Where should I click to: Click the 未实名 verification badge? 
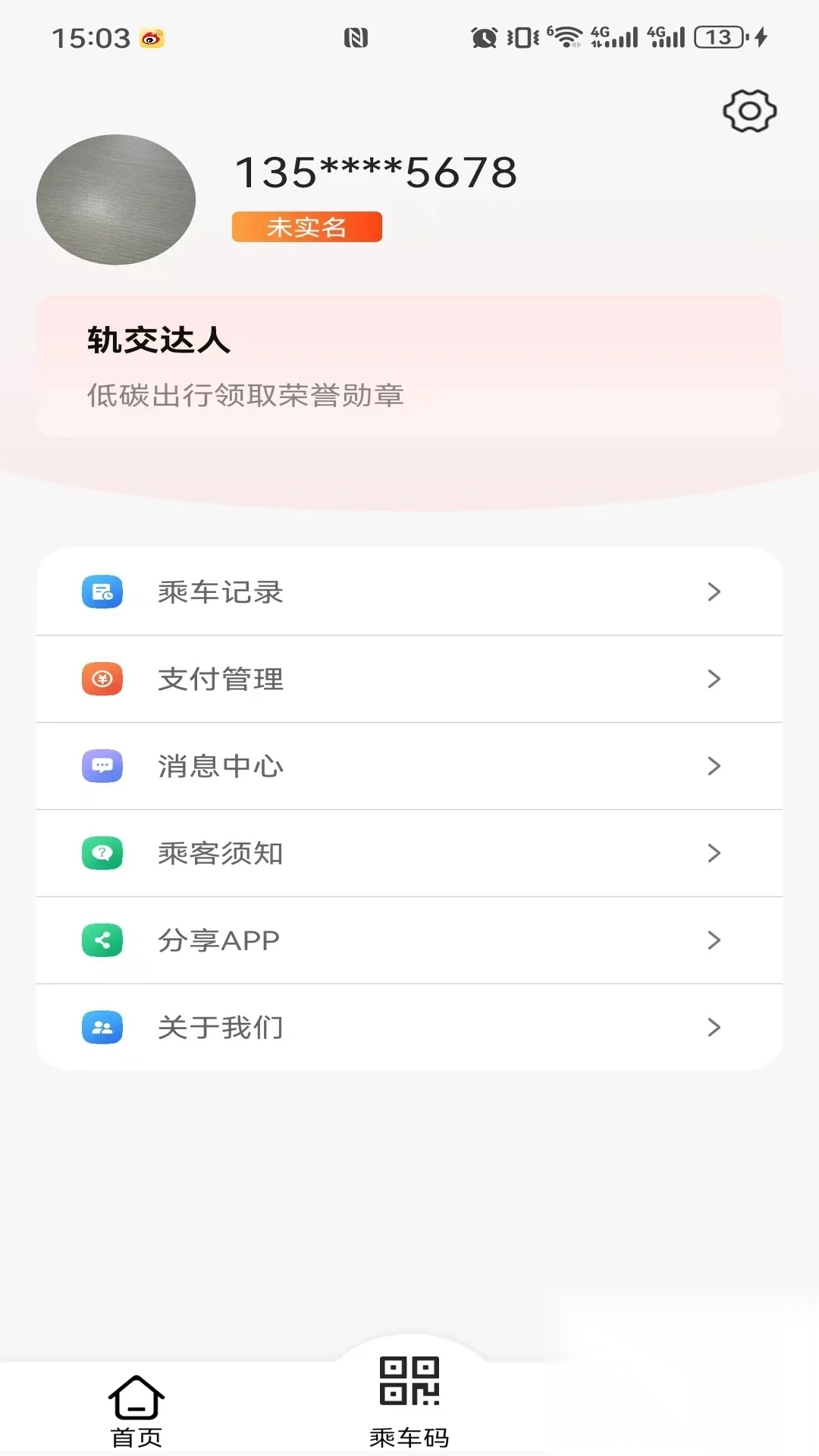306,227
